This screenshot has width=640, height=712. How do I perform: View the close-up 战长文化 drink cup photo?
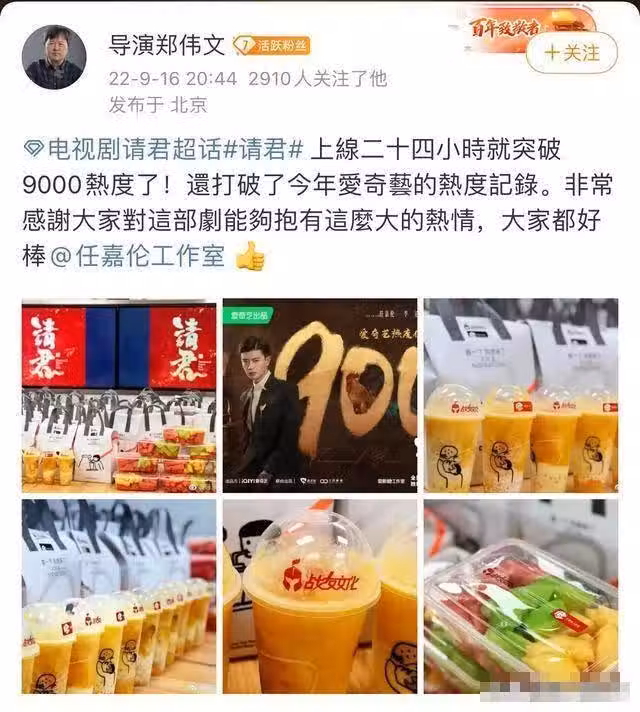click(320, 596)
